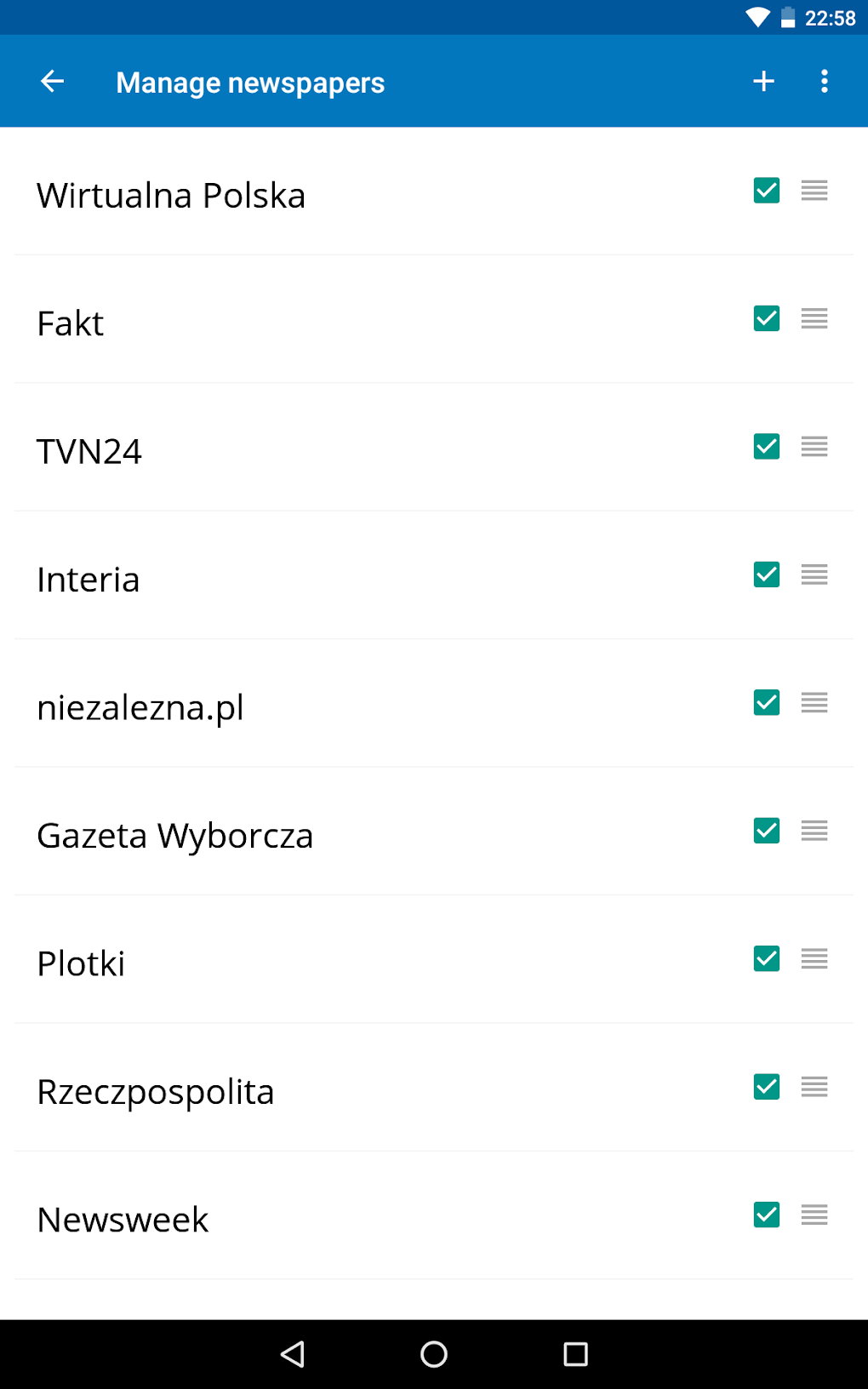Image resolution: width=868 pixels, height=1389 pixels.
Task: Tap the Newsweek reorder handle
Action: pos(814,1215)
